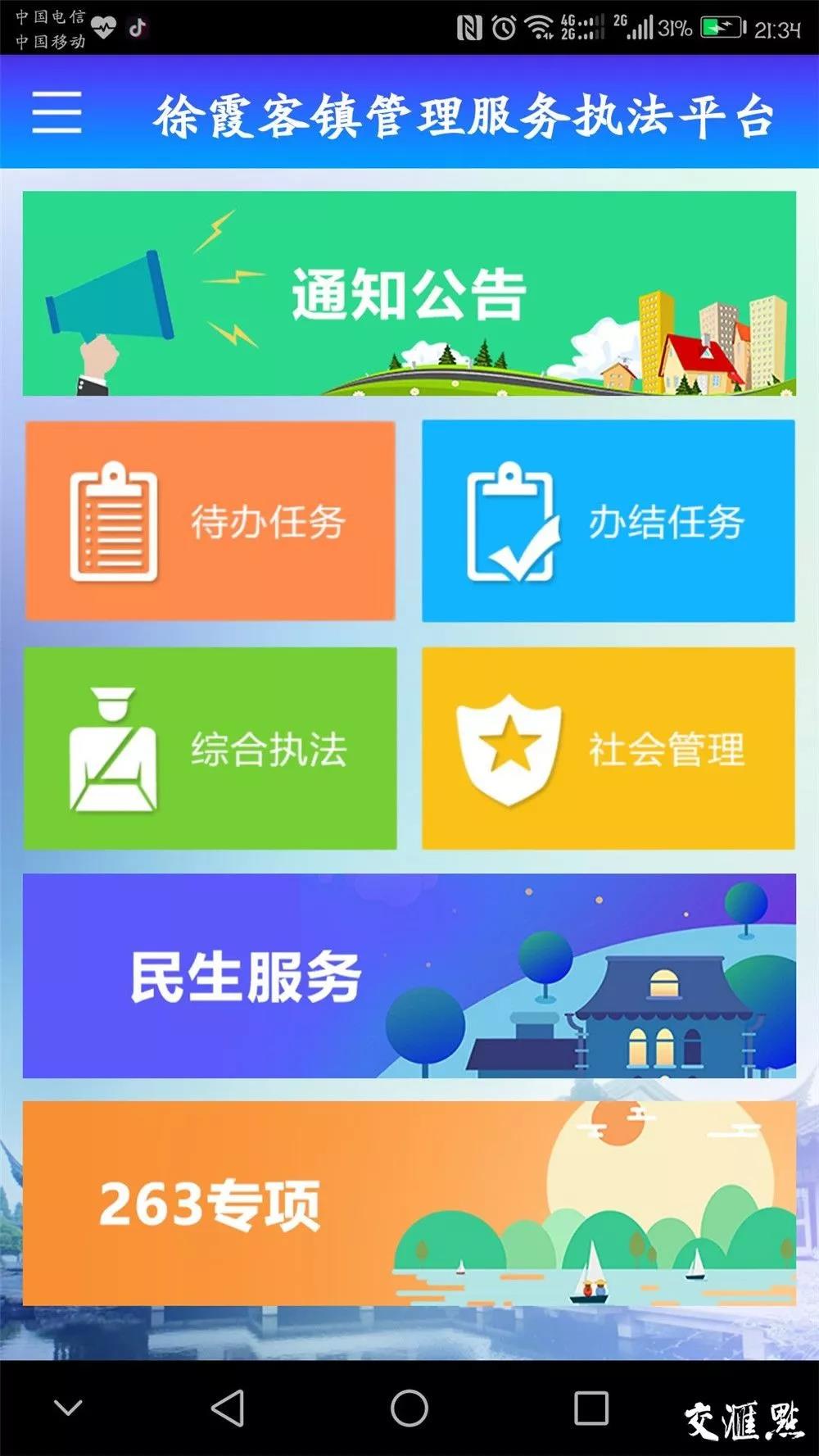Open the hamburger drawer menu

(x=57, y=112)
